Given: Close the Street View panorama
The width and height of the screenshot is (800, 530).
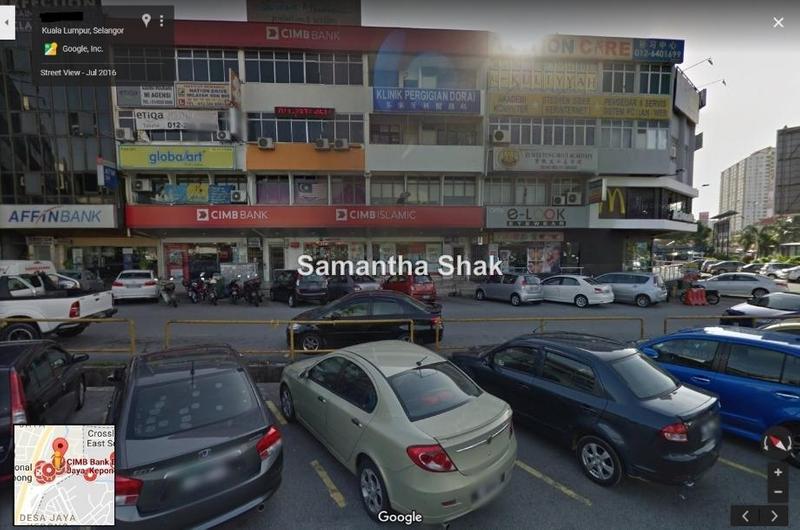Looking at the screenshot, I should tap(778, 22).
